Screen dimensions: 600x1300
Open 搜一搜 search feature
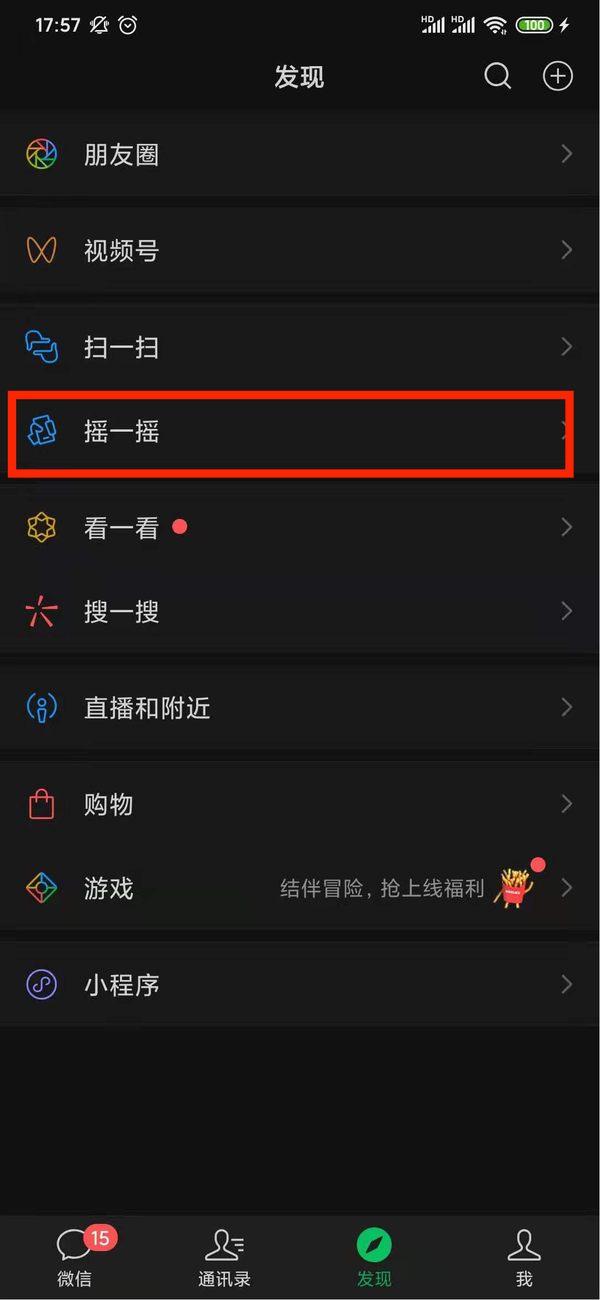tap(300, 612)
